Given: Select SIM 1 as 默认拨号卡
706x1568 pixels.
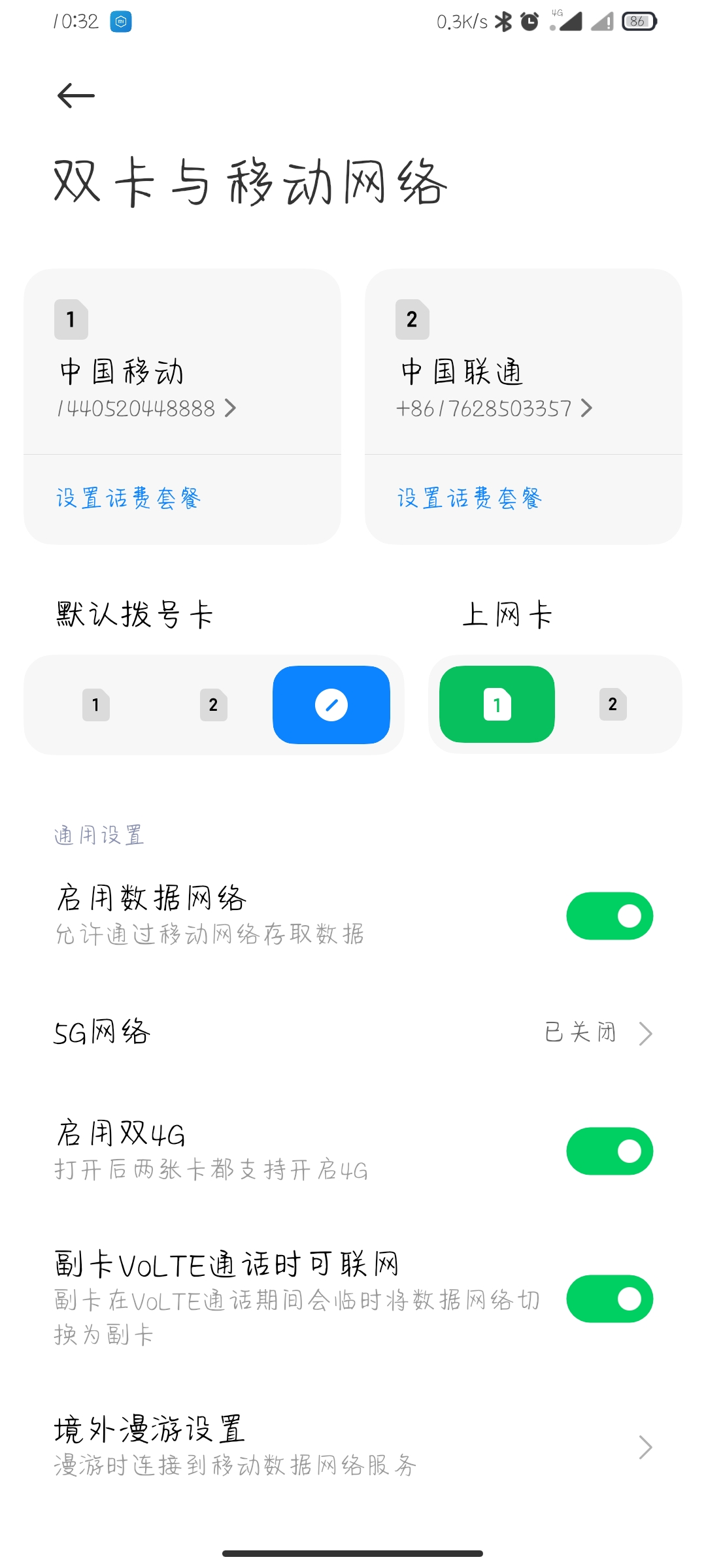Looking at the screenshot, I should (96, 705).
